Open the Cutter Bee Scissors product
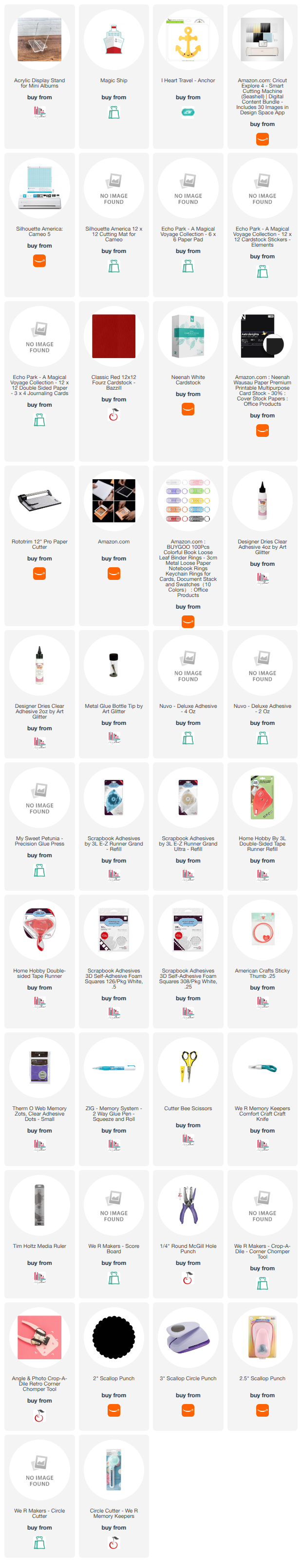 [188, 1108]
